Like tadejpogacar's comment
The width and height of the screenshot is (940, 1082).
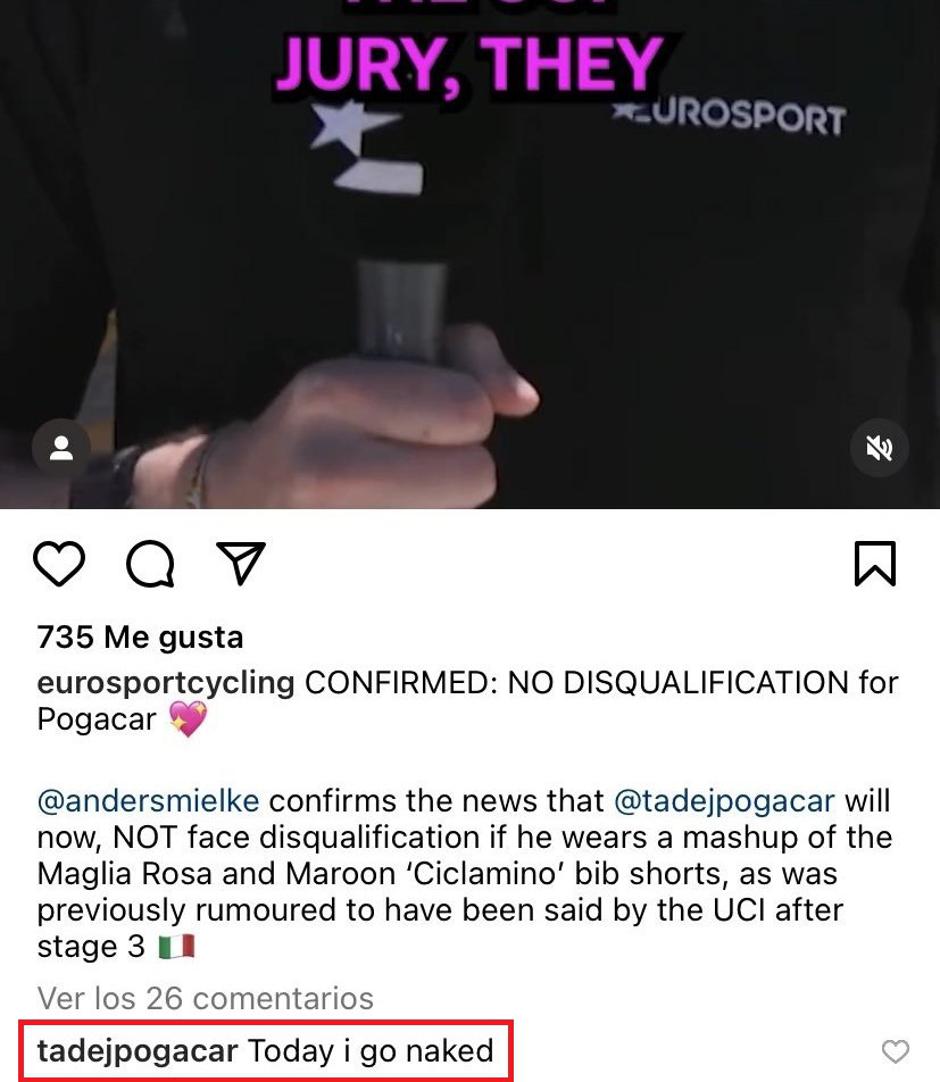pyautogui.click(x=895, y=1051)
